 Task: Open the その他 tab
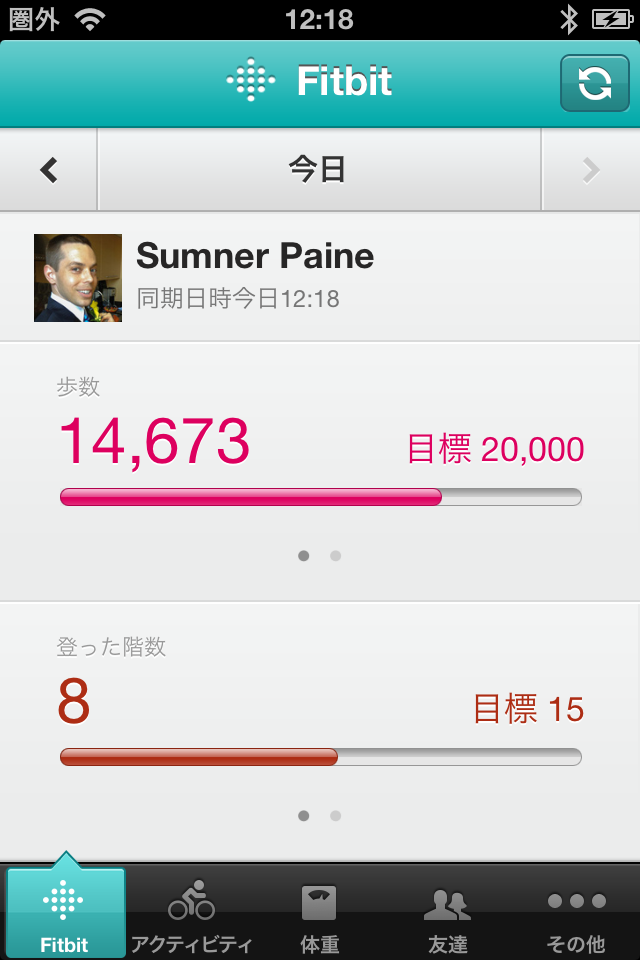point(576,914)
